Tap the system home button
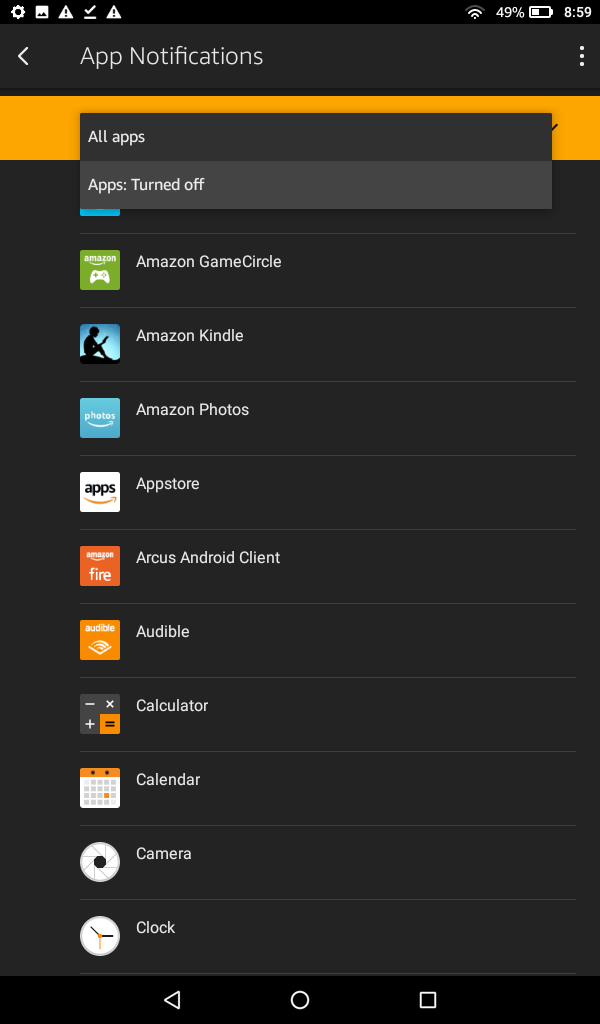Viewport: 600px width, 1024px height. pyautogui.click(x=300, y=999)
